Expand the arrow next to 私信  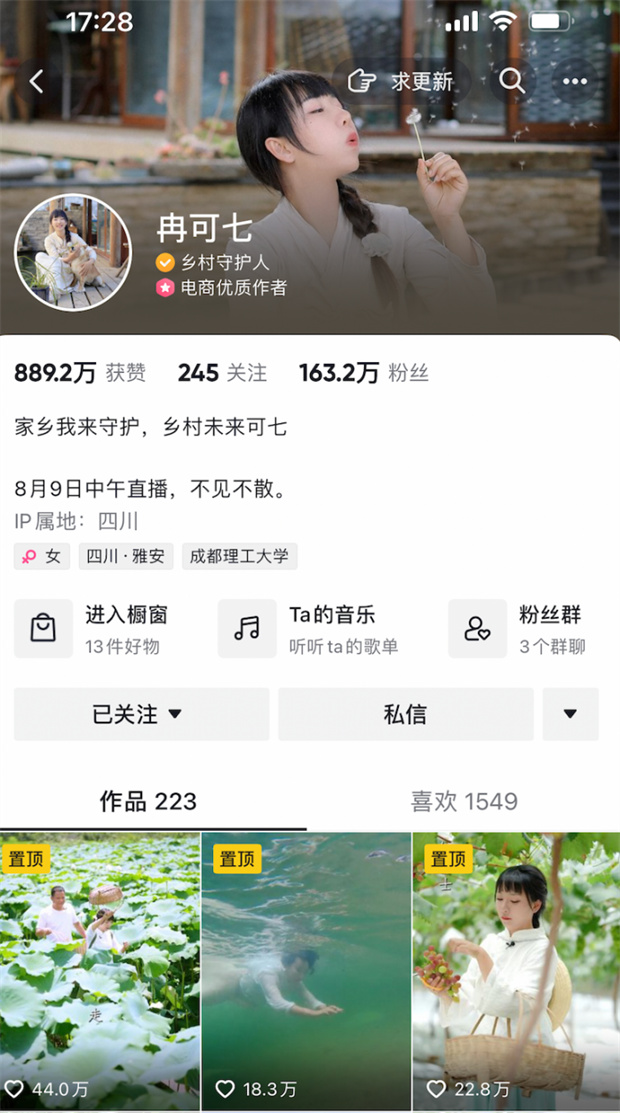tap(570, 714)
